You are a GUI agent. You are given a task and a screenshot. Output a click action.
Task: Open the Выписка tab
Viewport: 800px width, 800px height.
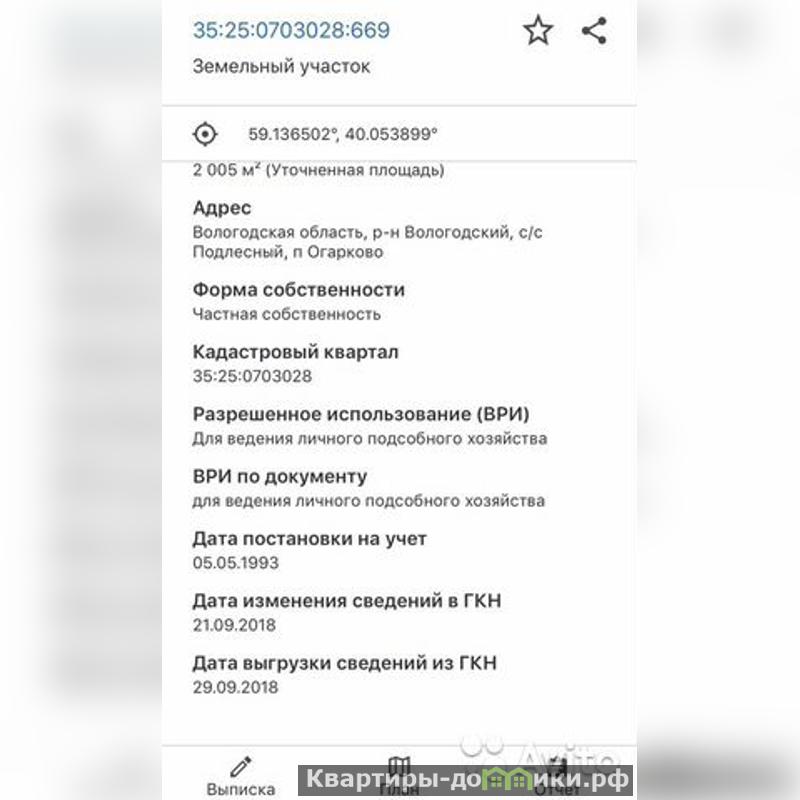pos(241,777)
